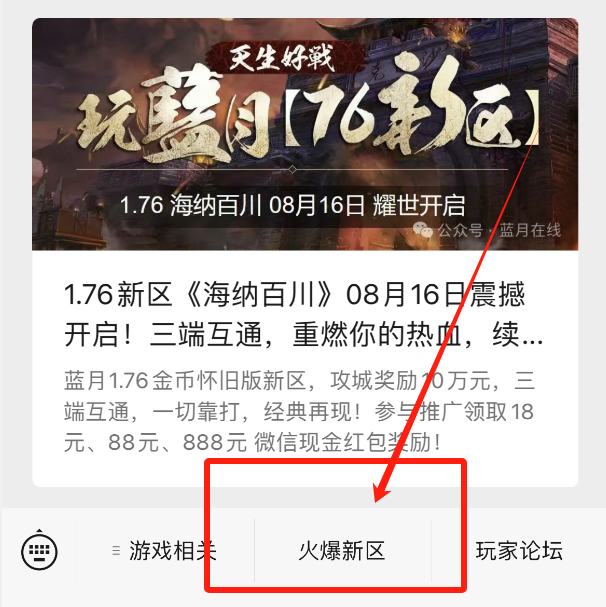Open the 游戏相关 menu

point(166,550)
